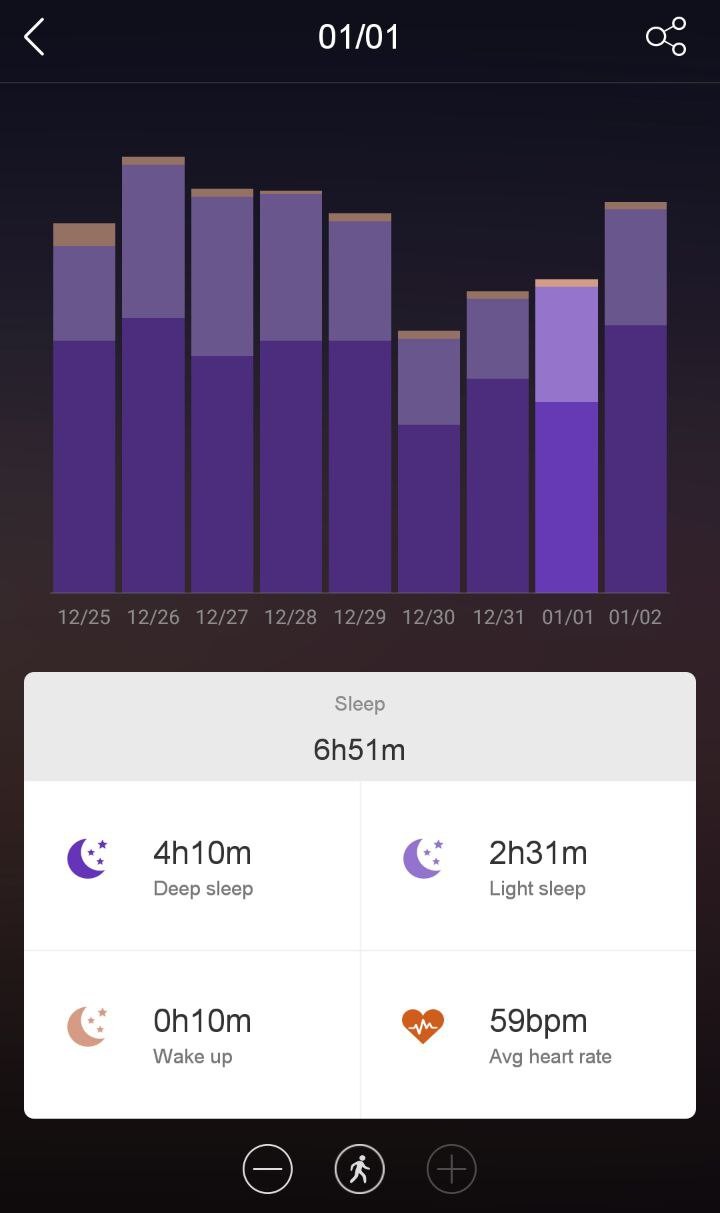Select the 01/02 sleep bar
The width and height of the screenshot is (720, 1213).
tap(636, 398)
